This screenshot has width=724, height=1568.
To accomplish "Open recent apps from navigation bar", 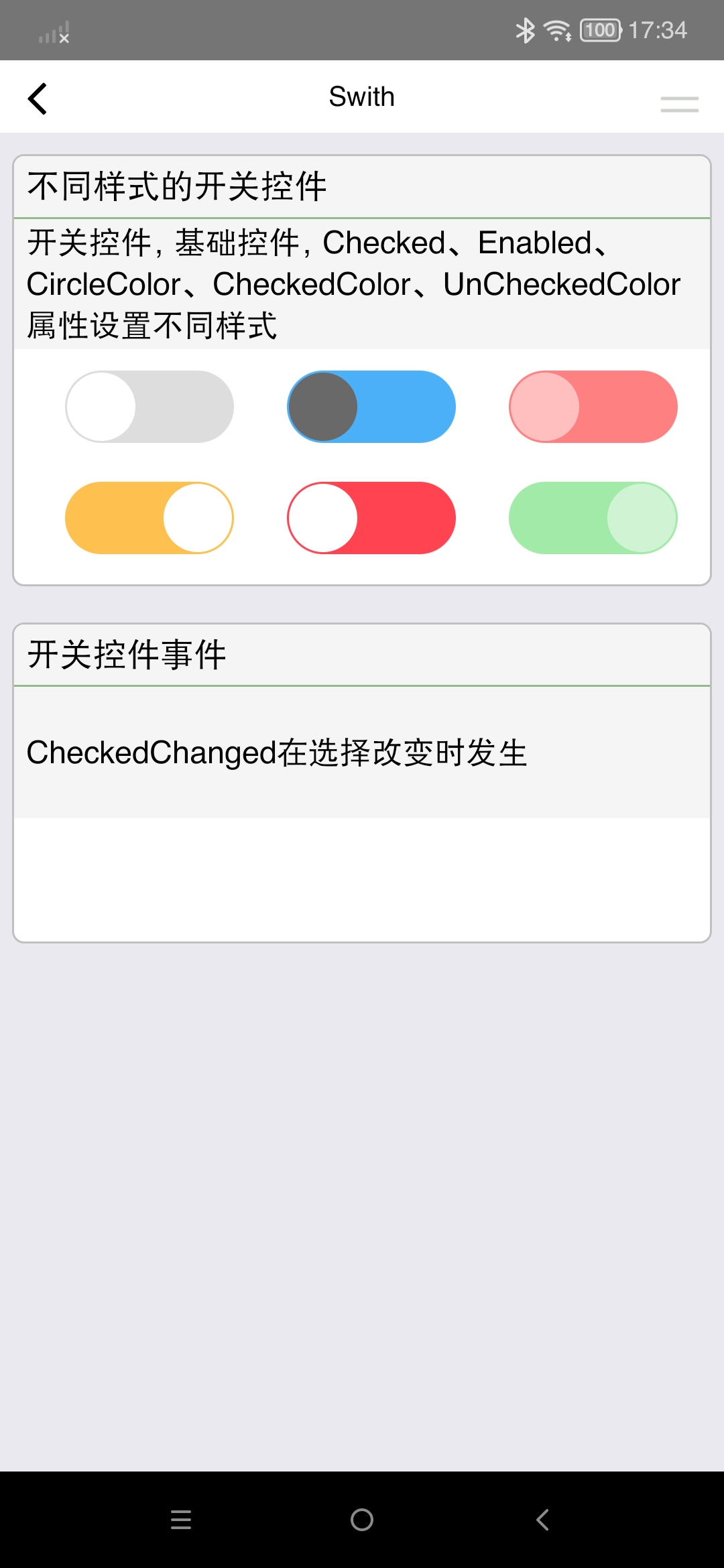I will click(x=181, y=1520).
